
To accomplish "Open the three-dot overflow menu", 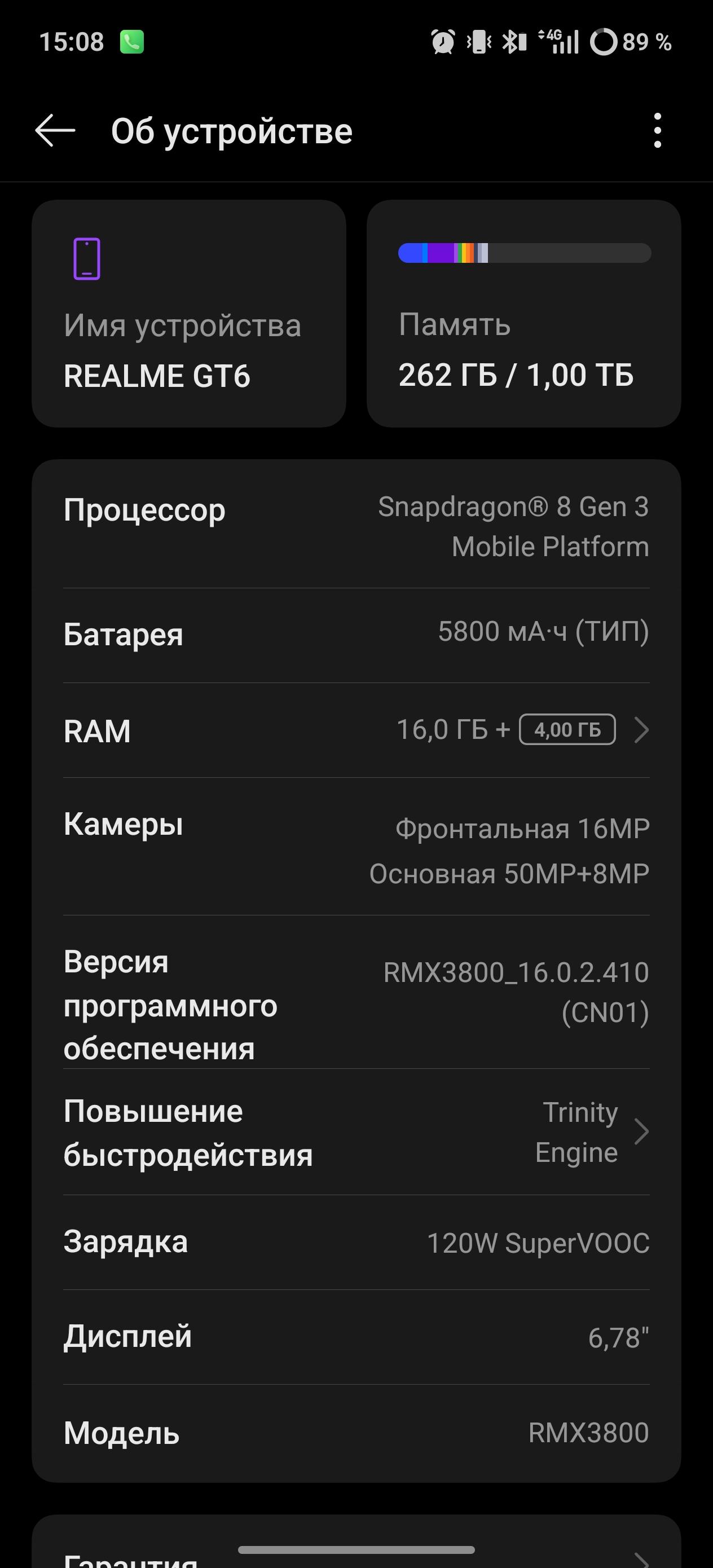I will 657,130.
